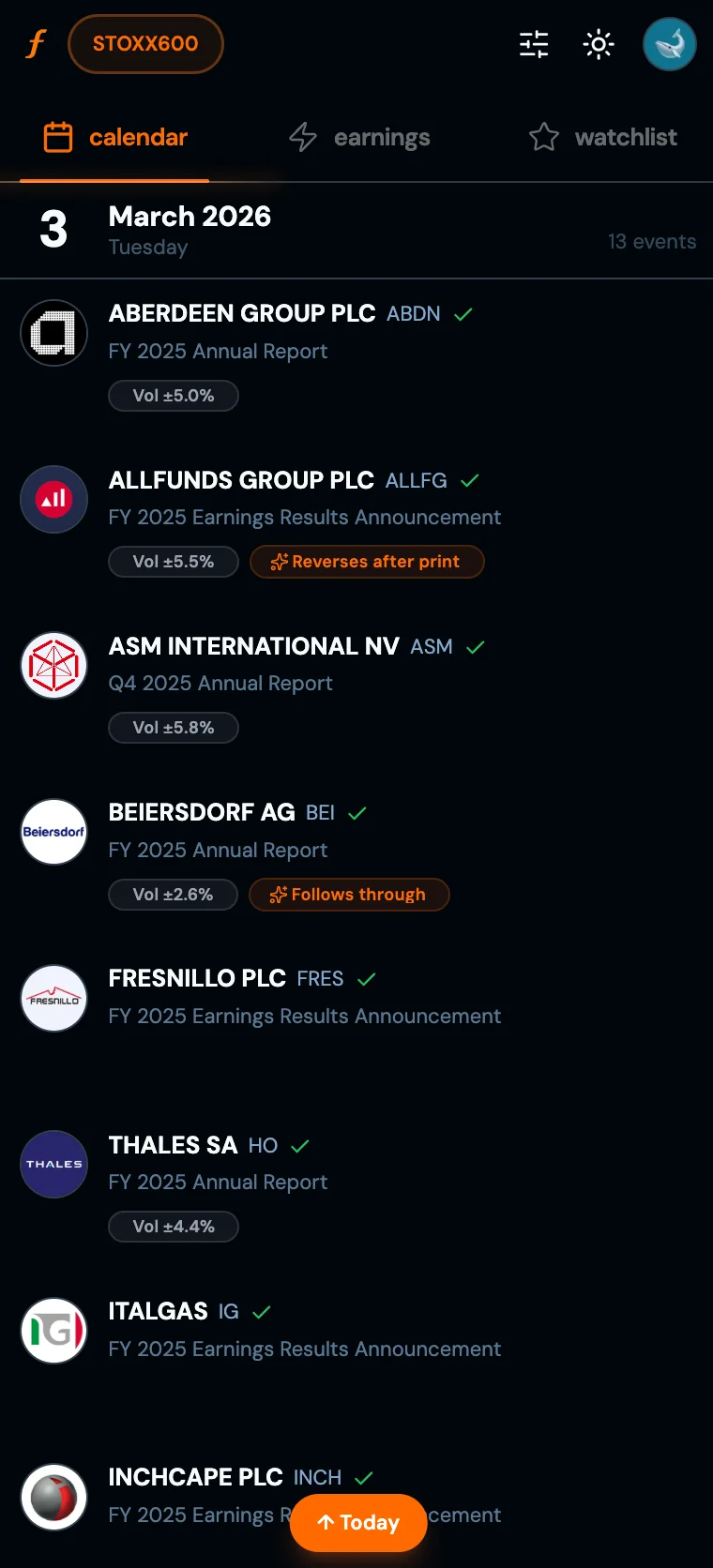Open the watchlist tab

coord(600,137)
